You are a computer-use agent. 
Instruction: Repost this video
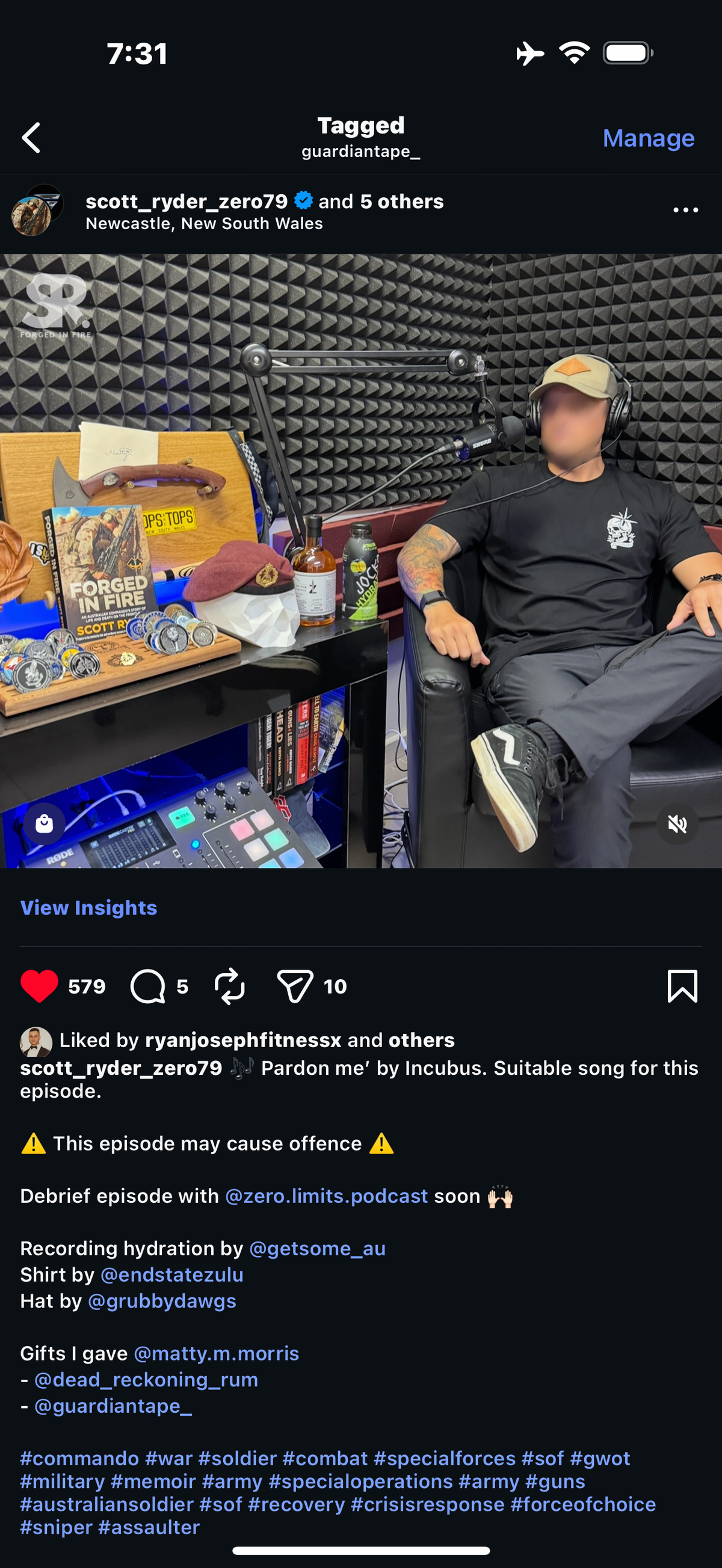point(229,986)
